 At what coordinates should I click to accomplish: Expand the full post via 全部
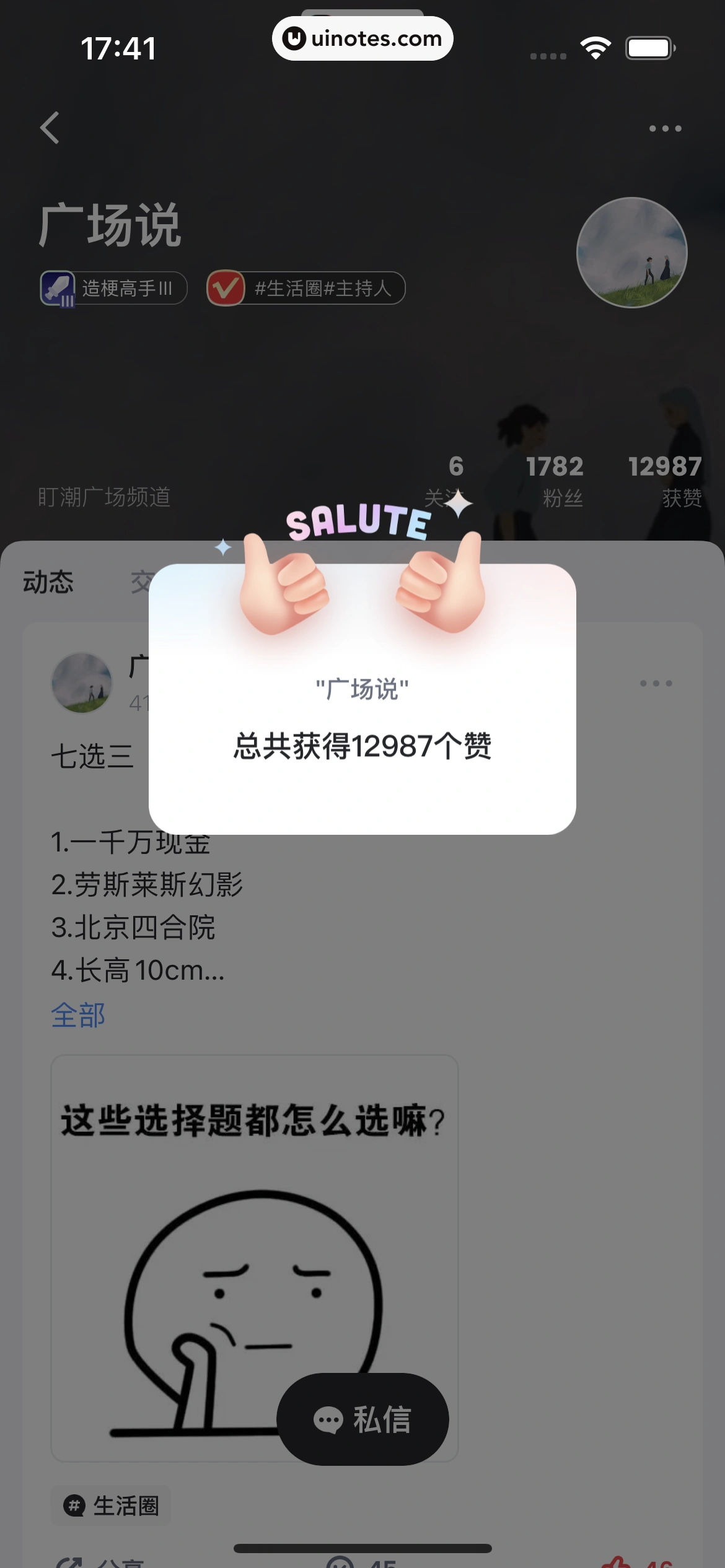click(x=78, y=1015)
